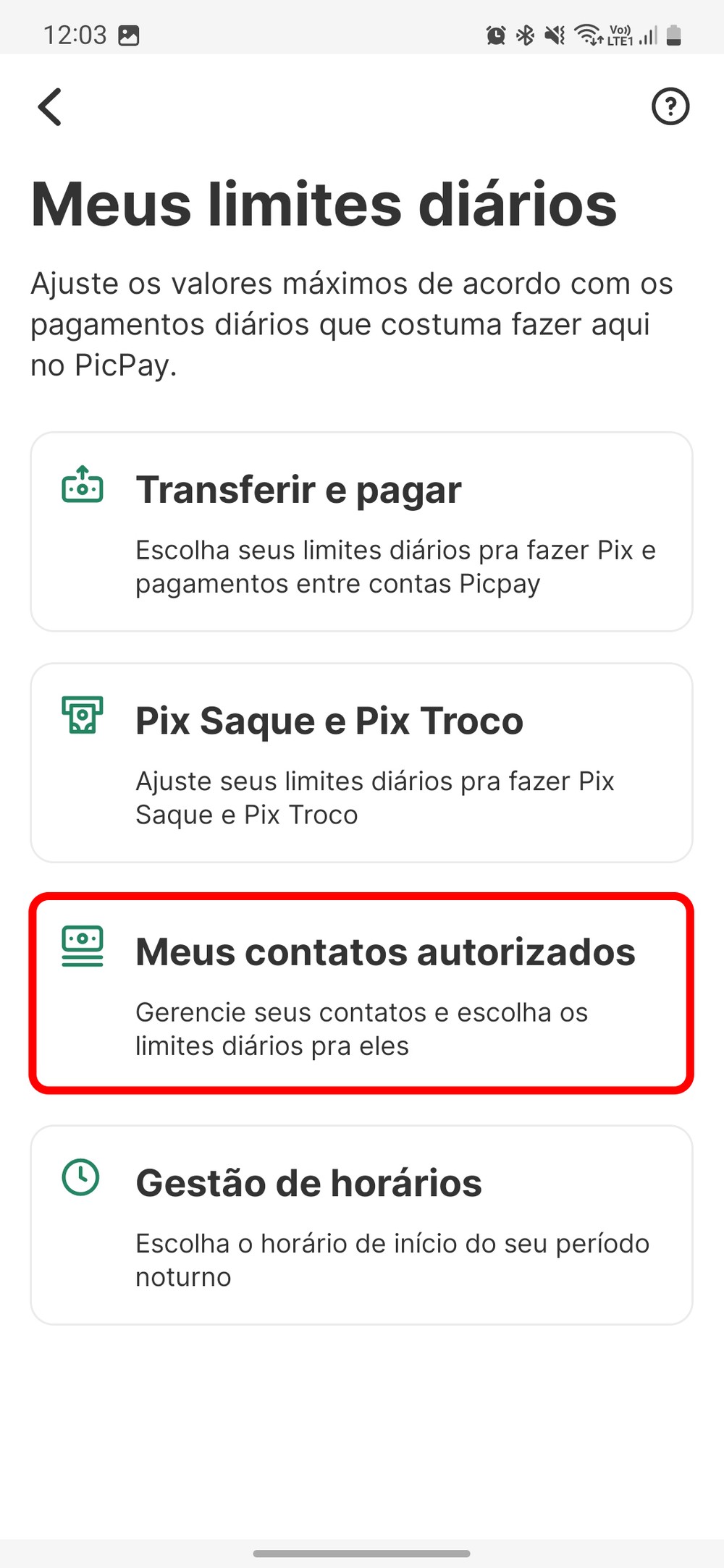
Task: Select Pix Saque e Pix Troco limits
Action: pos(361,763)
